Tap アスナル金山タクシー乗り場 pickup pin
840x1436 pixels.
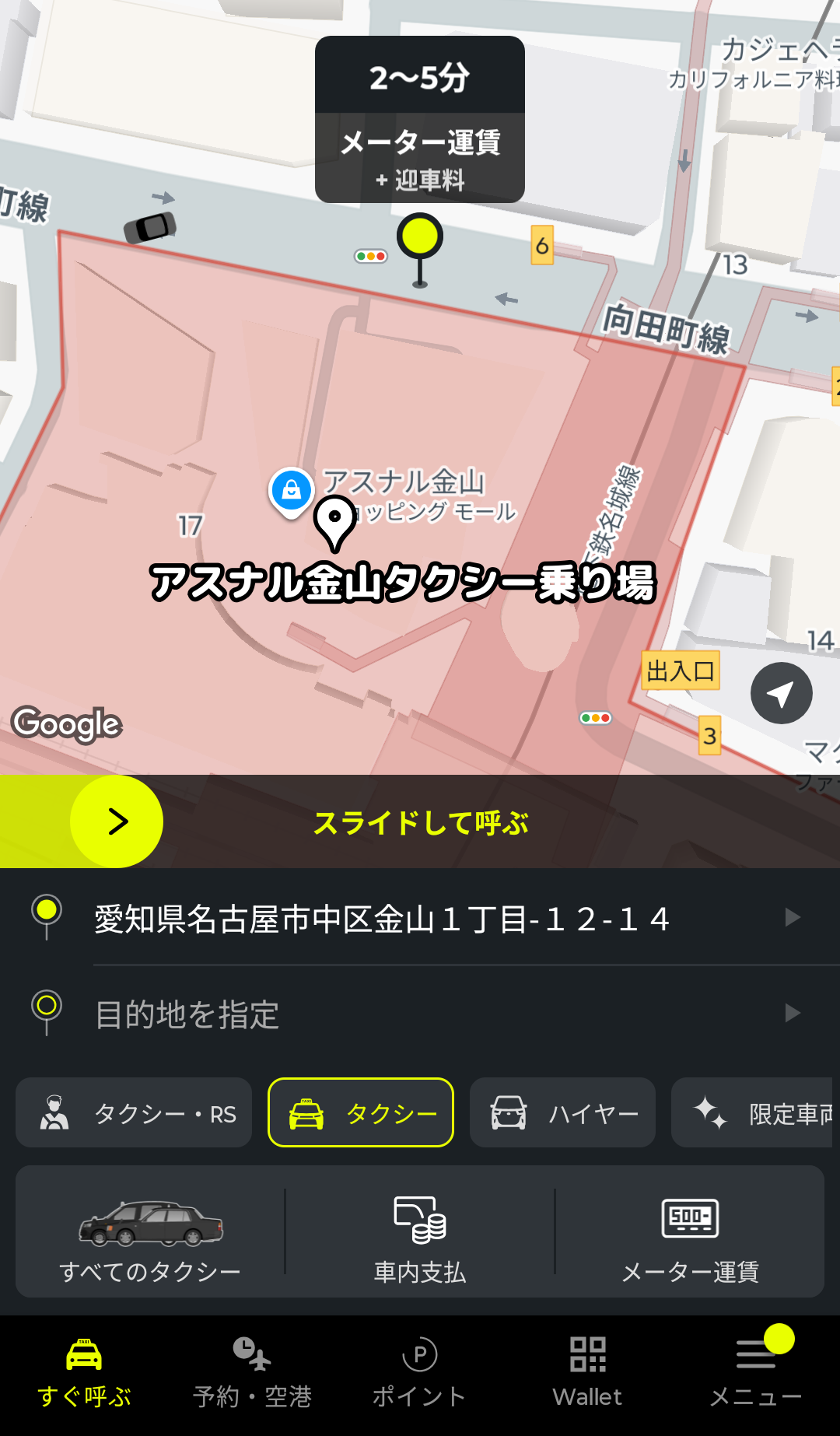click(335, 523)
